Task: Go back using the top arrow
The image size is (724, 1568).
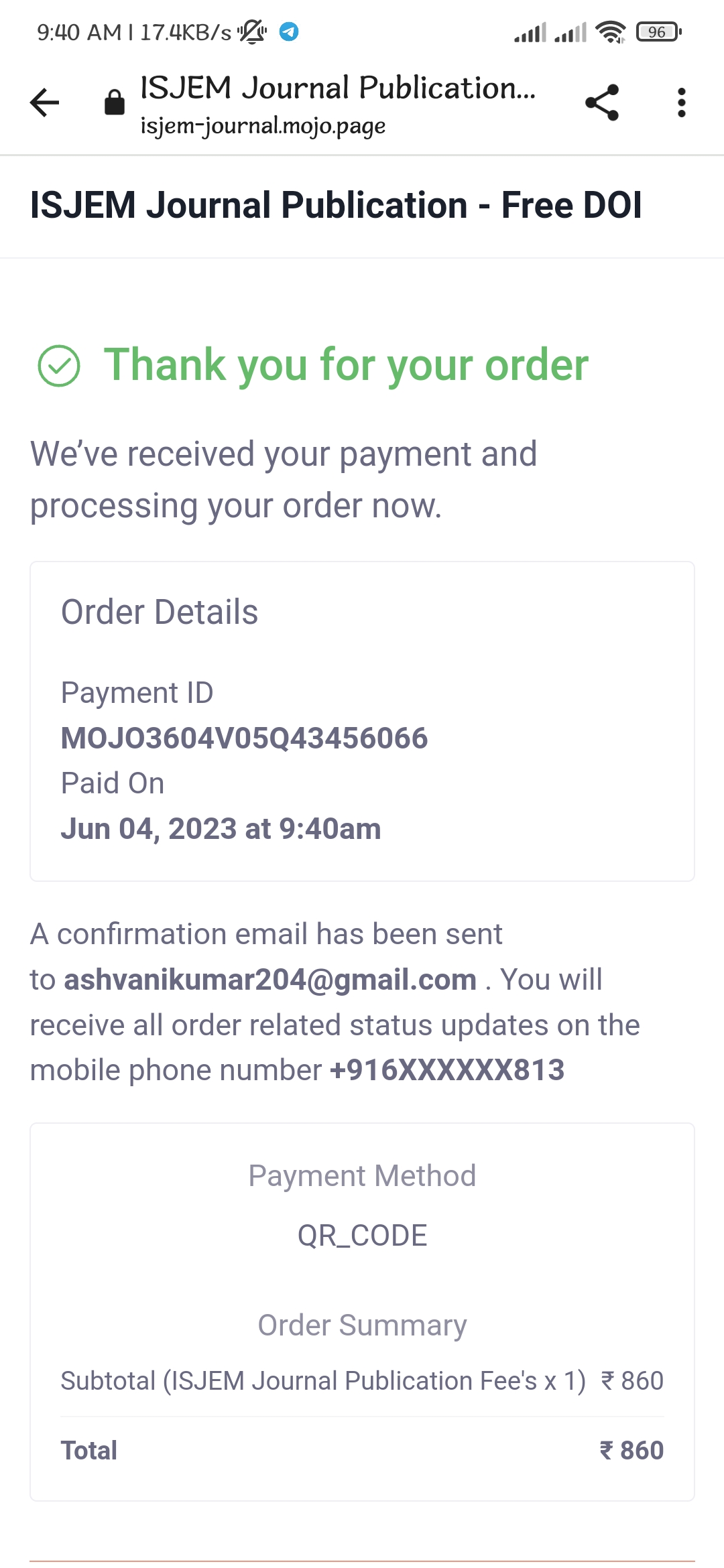Action: pos(45,103)
